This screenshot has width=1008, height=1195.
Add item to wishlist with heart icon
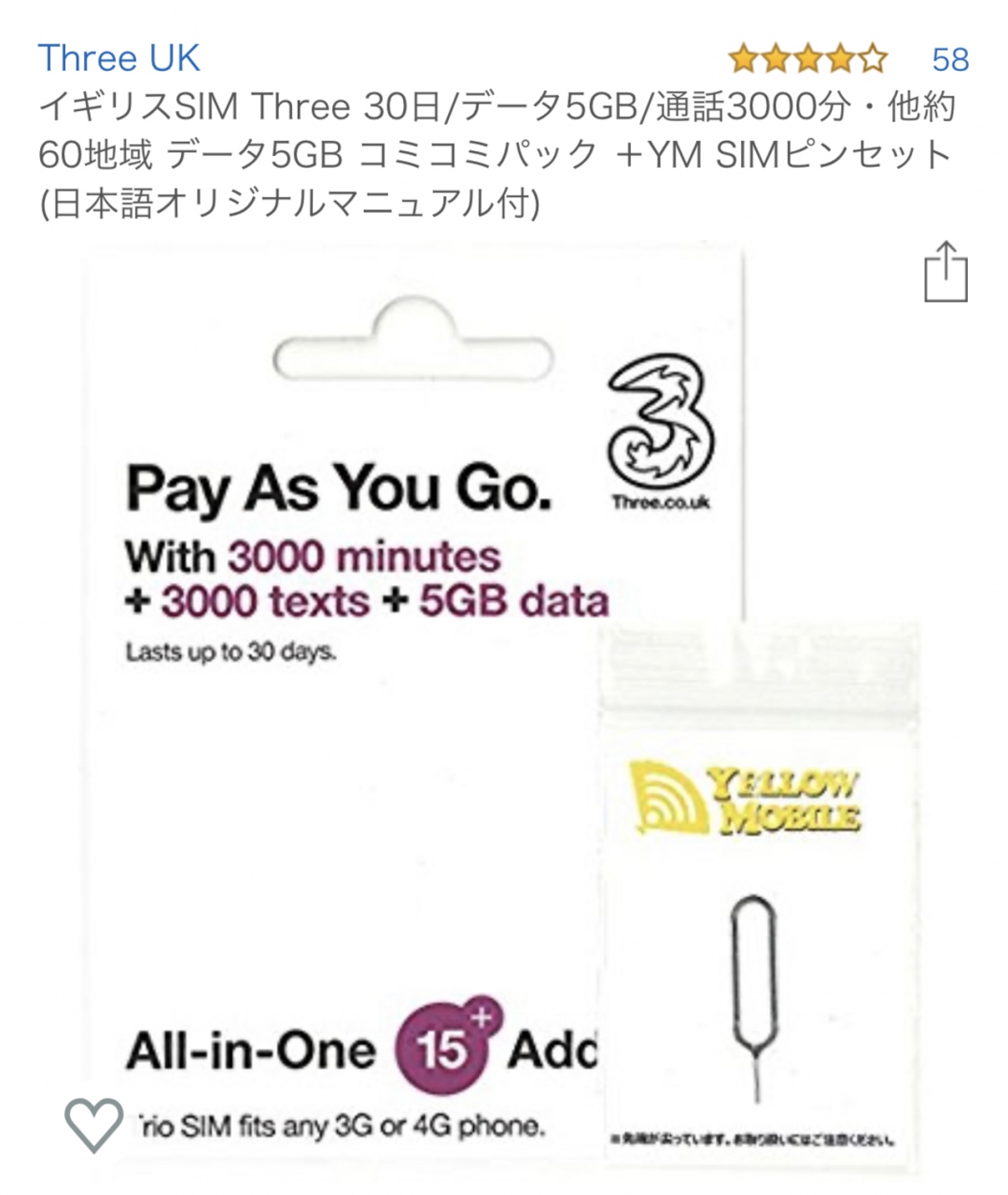(x=93, y=1124)
